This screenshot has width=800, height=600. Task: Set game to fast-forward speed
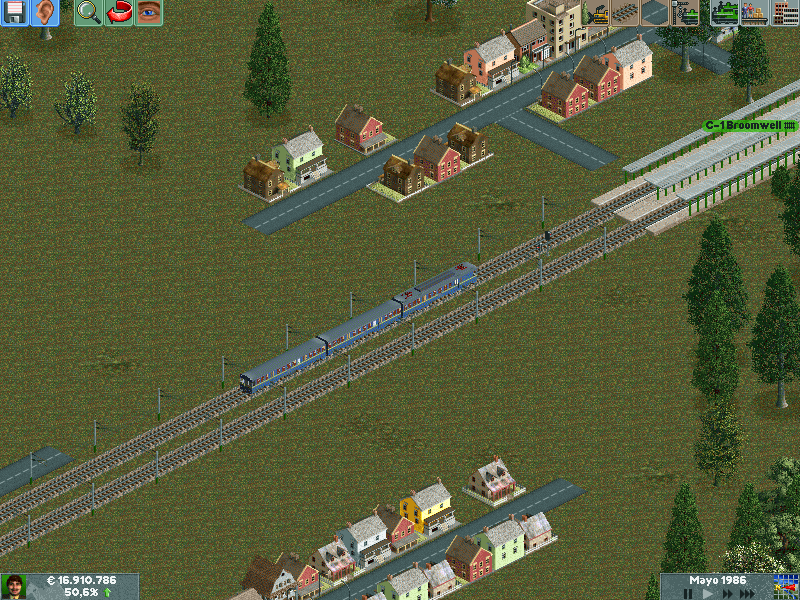click(728, 593)
